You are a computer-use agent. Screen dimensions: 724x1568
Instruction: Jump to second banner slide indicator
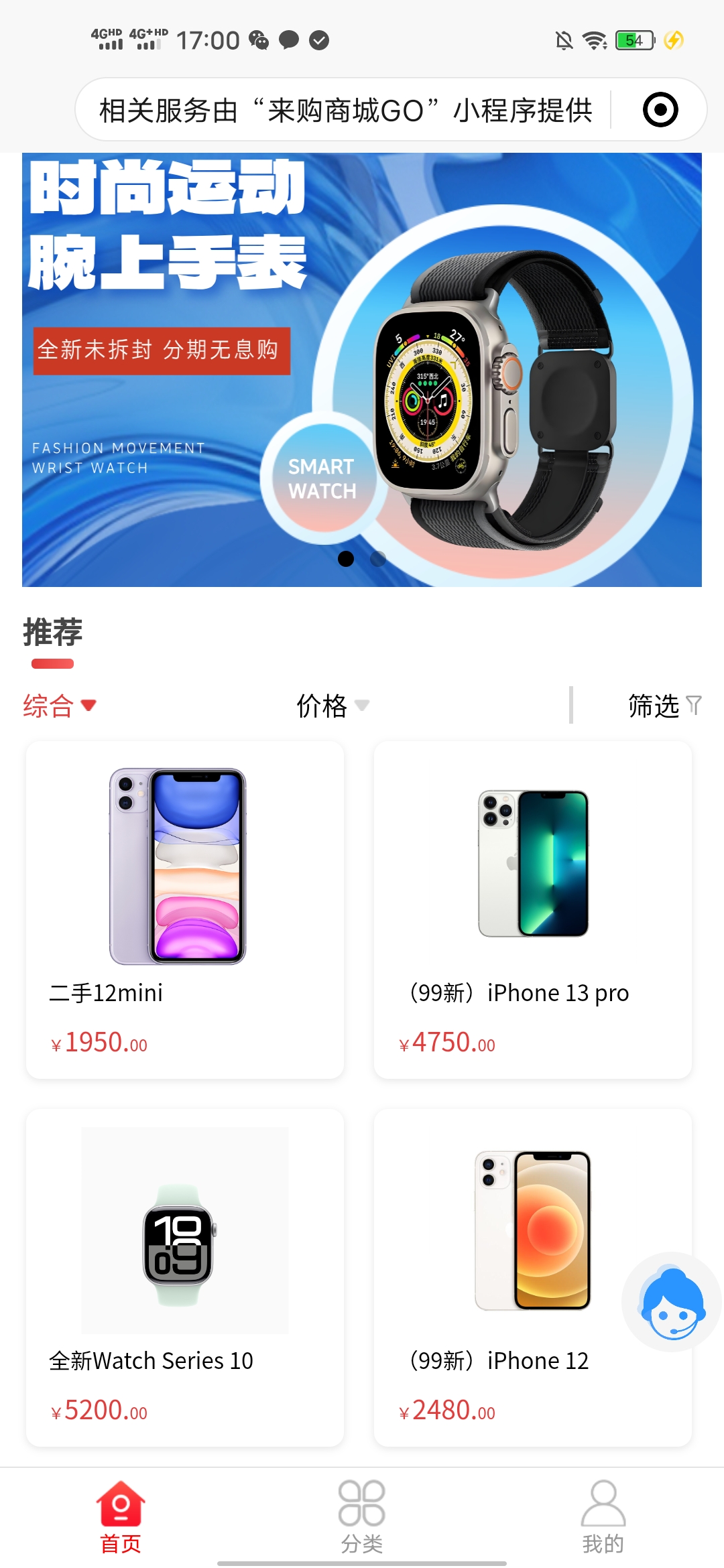[x=378, y=559]
